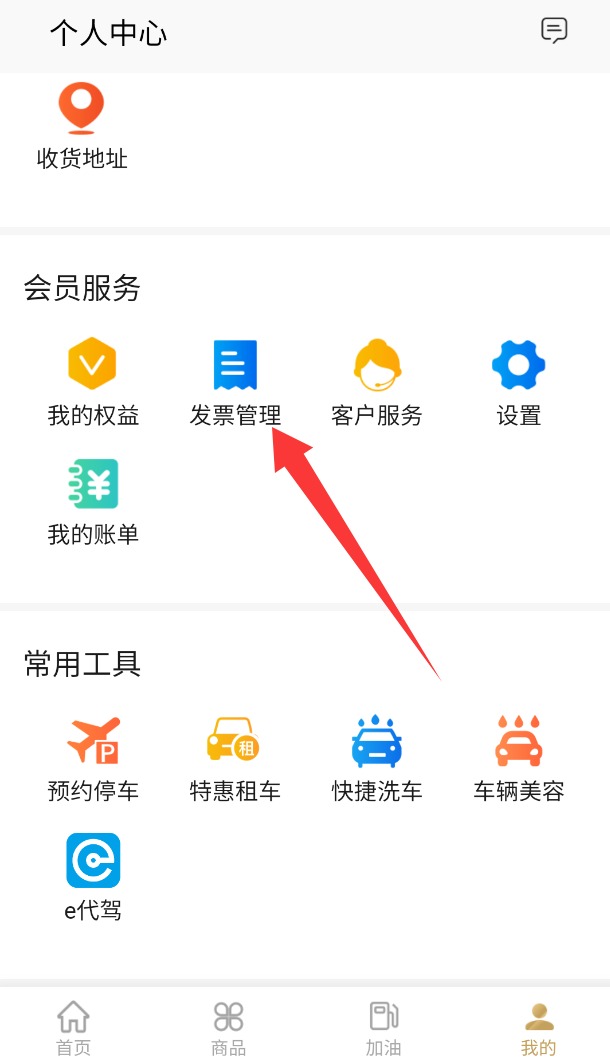610x1062 pixels.
Task: Contact 客户服务 customer service
Action: 377,383
